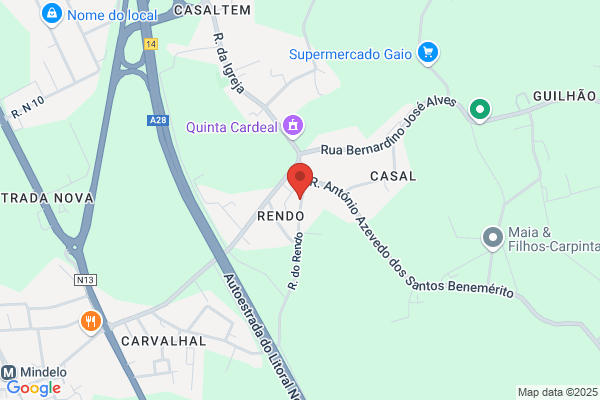Tap the red location pin near Rendo
The image size is (600, 400).
pos(300,181)
